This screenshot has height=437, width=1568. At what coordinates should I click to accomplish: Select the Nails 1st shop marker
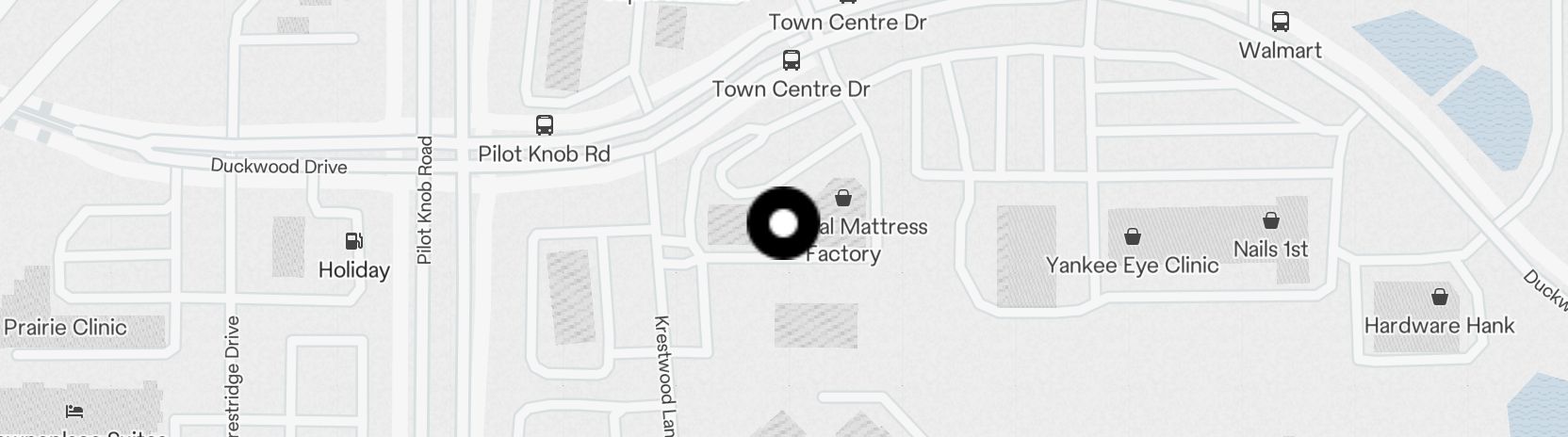(1270, 221)
